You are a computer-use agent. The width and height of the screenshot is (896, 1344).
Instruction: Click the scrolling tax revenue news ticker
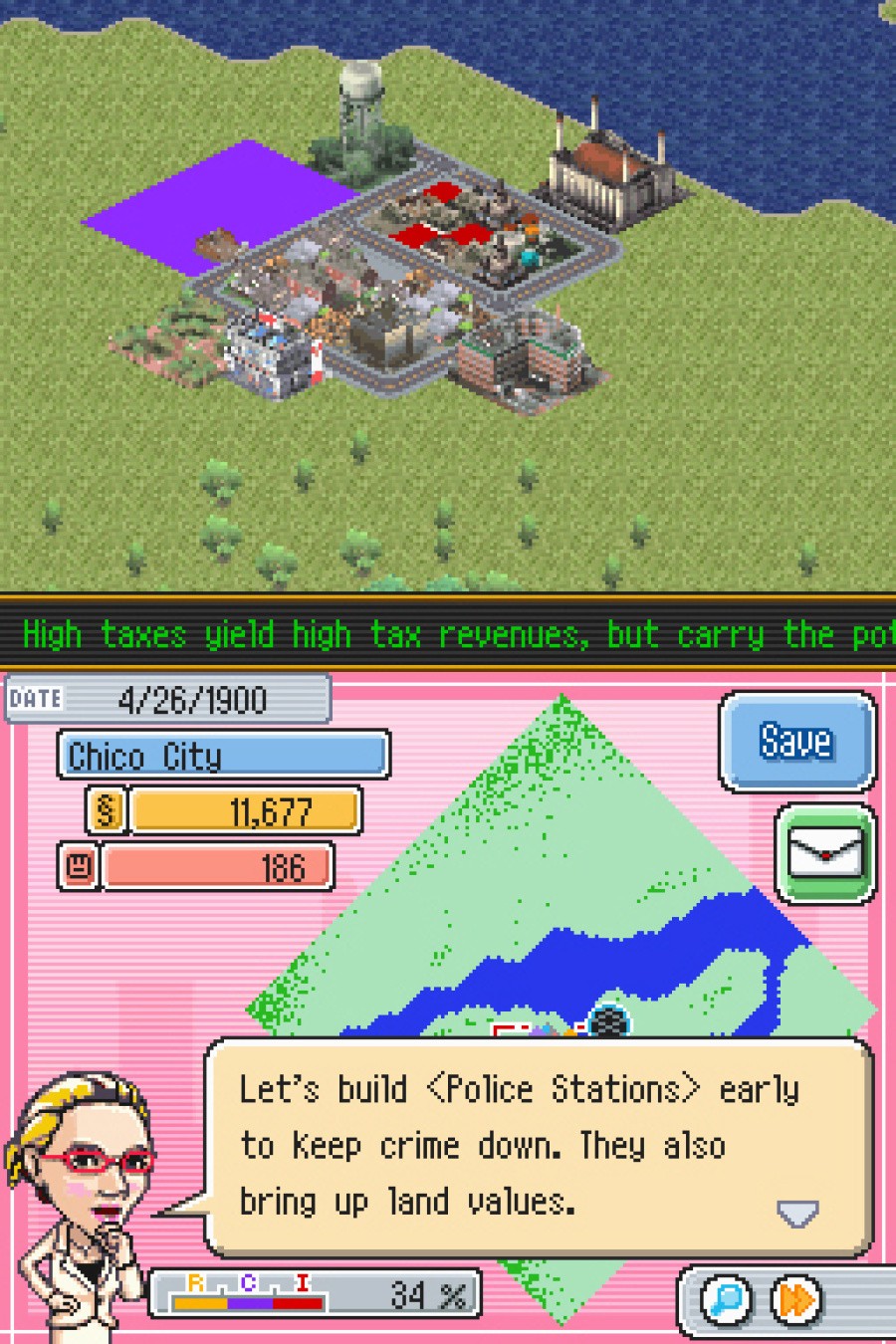click(448, 633)
